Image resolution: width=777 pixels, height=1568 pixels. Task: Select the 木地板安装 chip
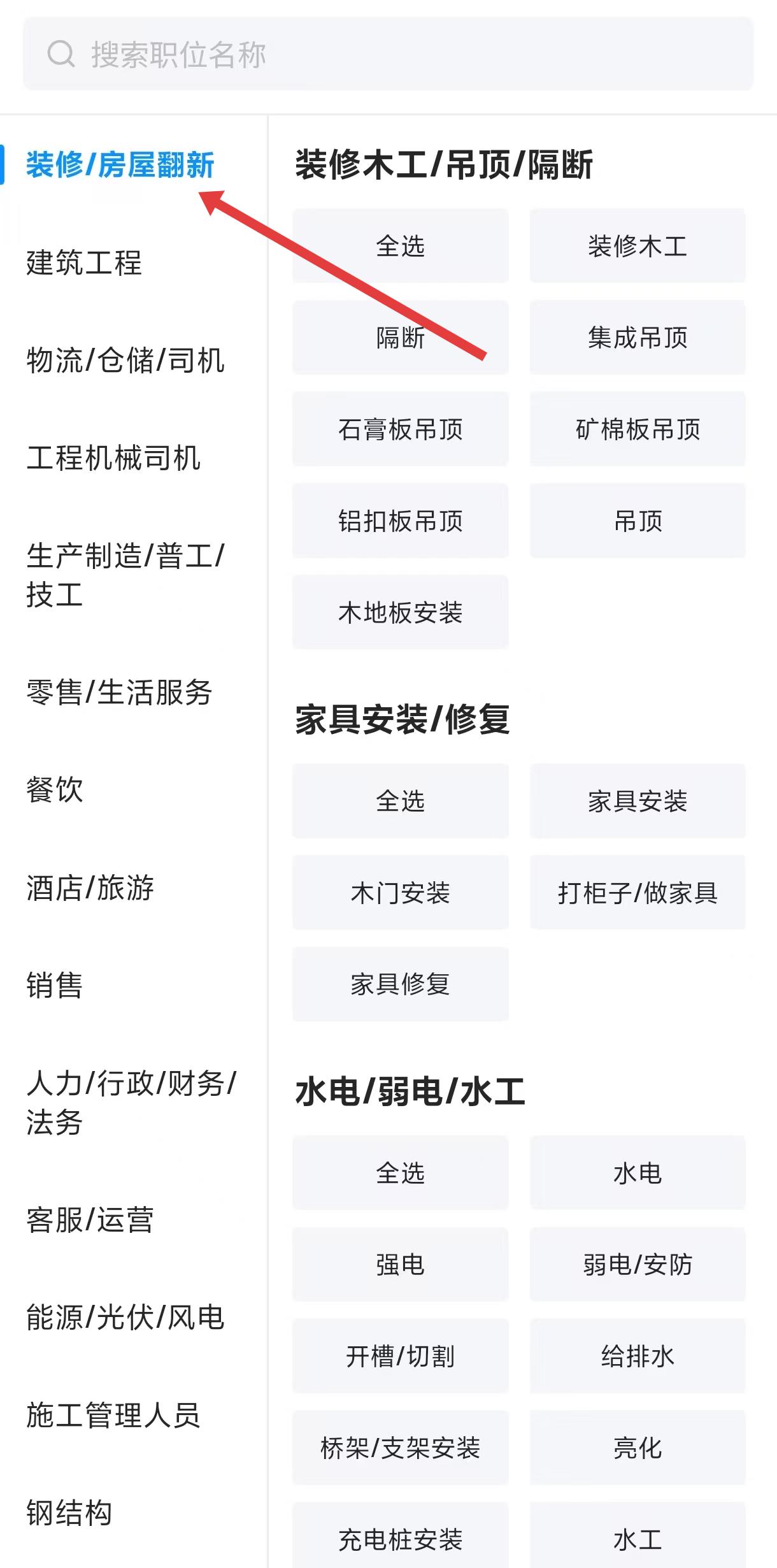401,613
